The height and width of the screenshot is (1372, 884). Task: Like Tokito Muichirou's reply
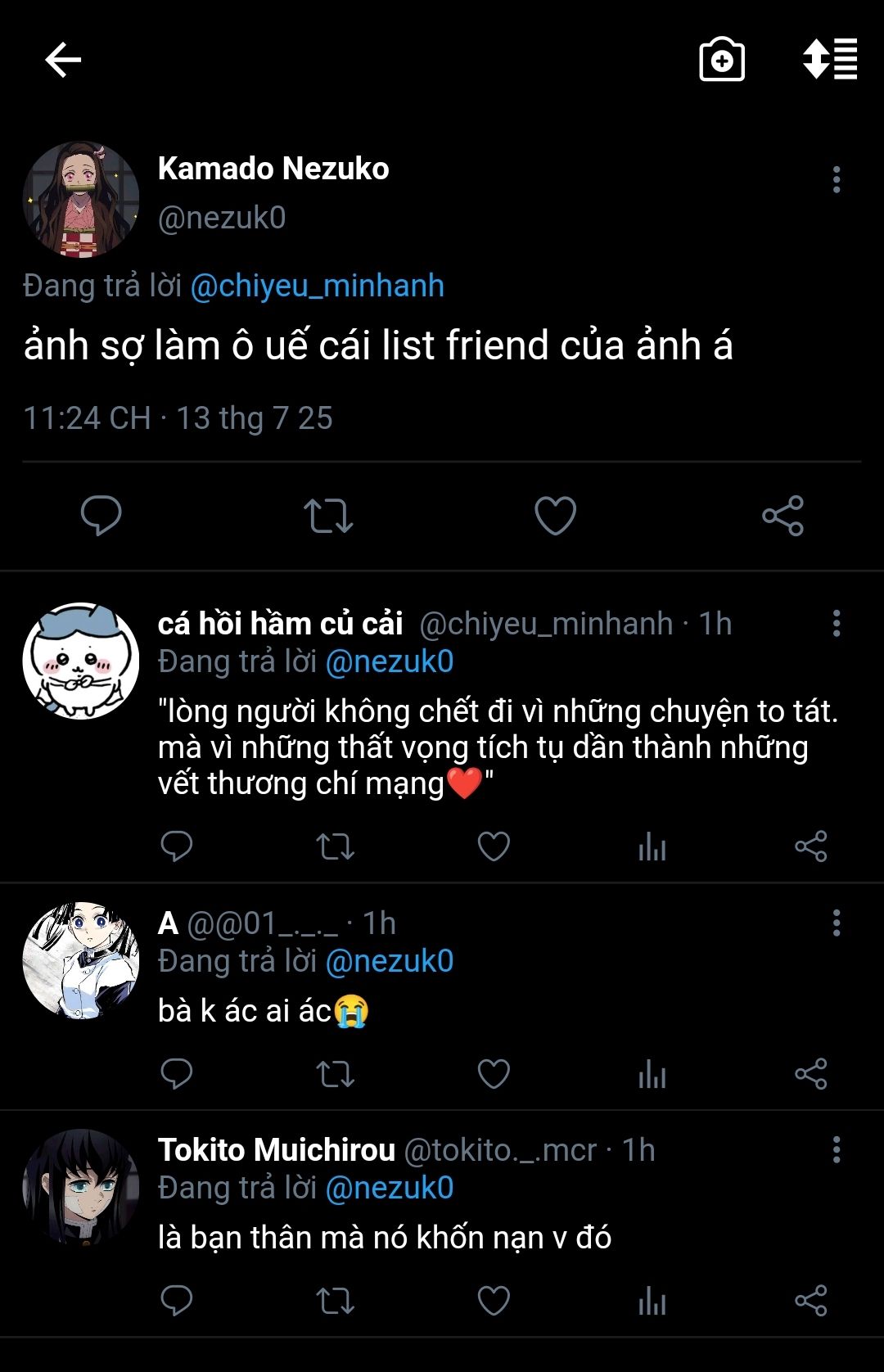[494, 1300]
